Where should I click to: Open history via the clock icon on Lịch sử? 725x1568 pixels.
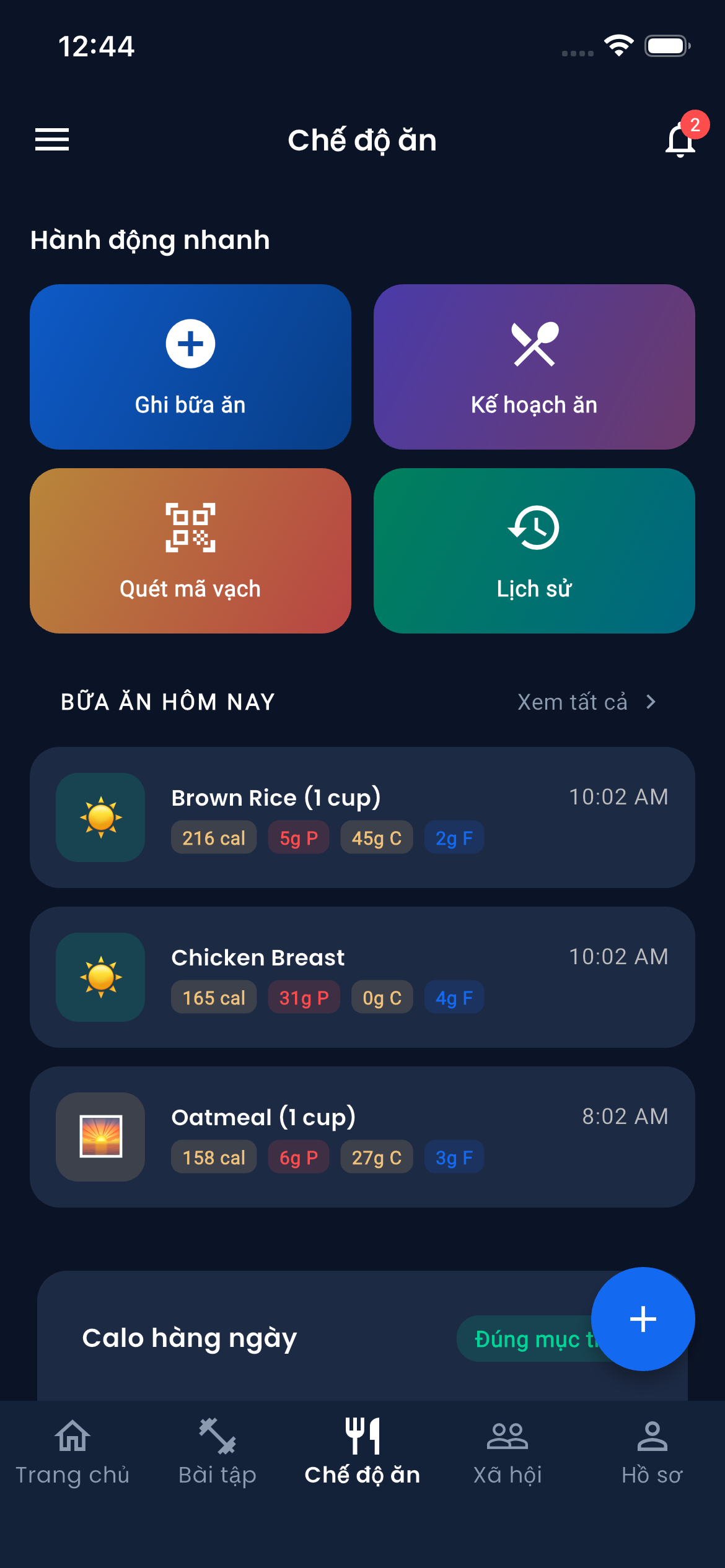[534, 528]
